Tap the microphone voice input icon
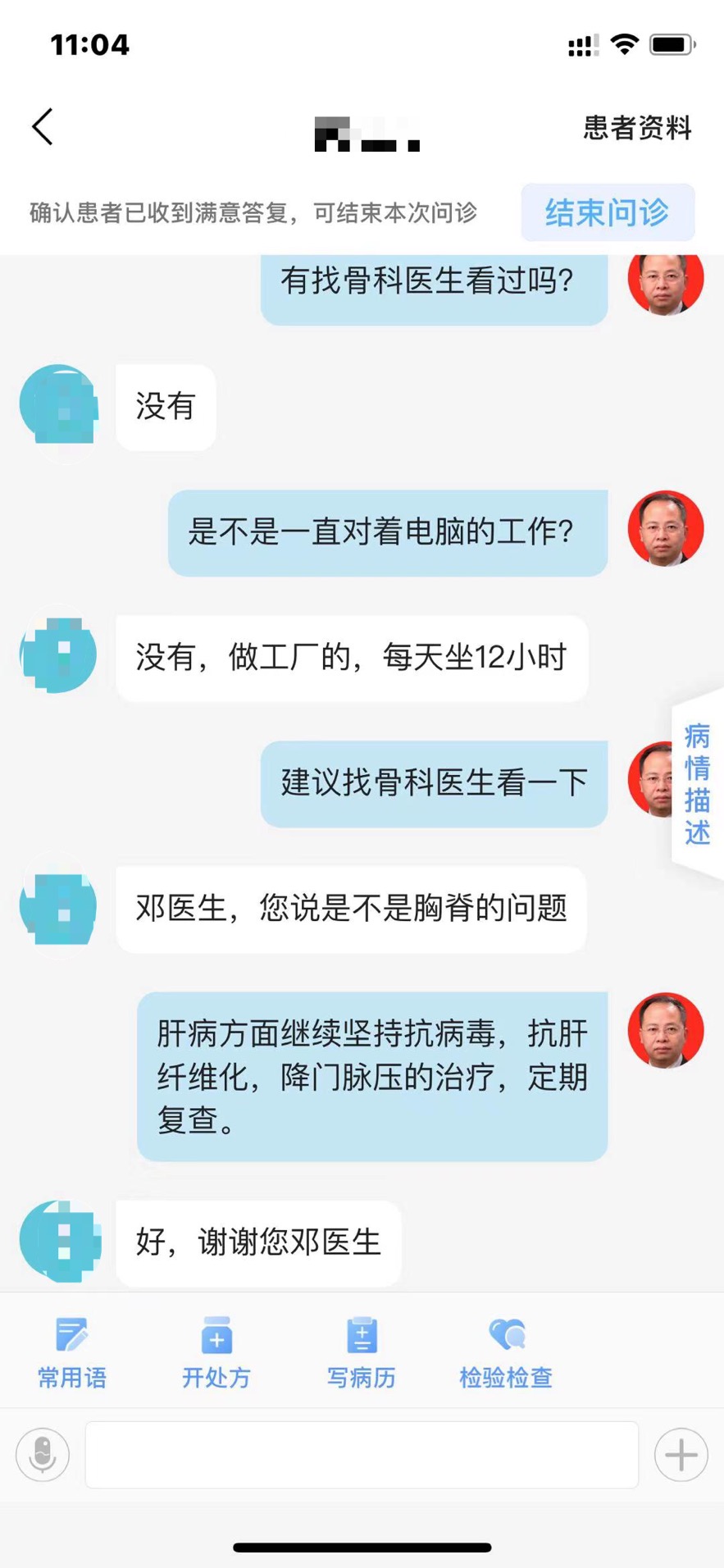This screenshot has height=1568, width=724. 43,1455
